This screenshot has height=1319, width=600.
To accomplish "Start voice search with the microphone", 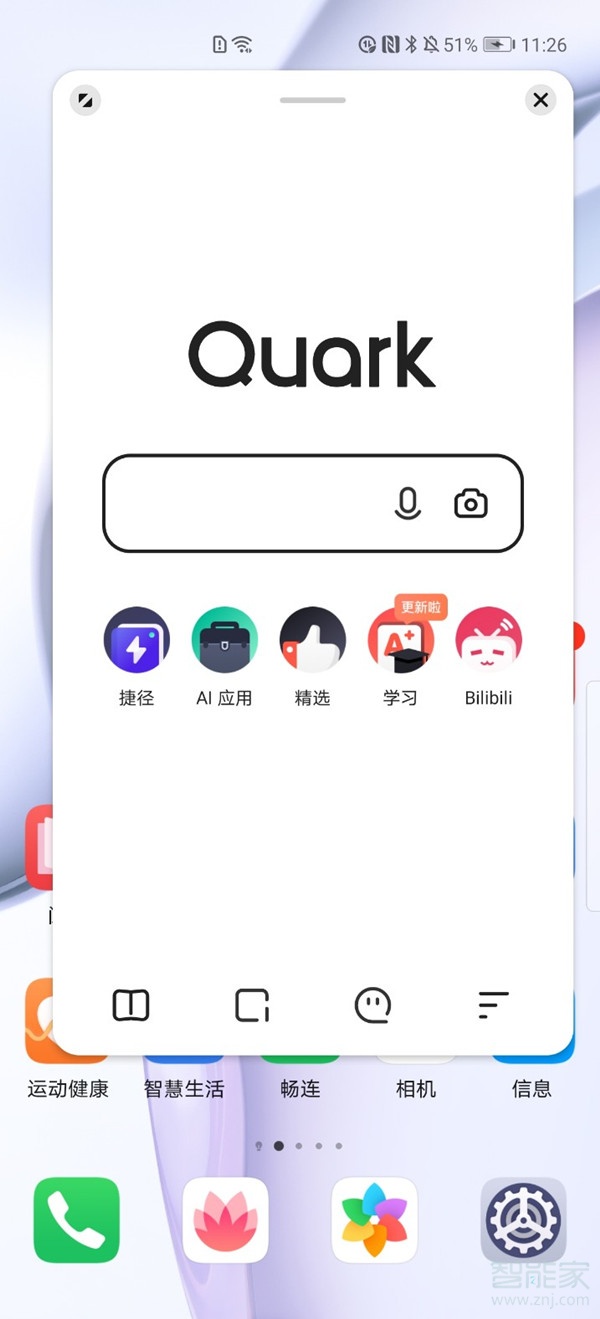I will pos(407,503).
